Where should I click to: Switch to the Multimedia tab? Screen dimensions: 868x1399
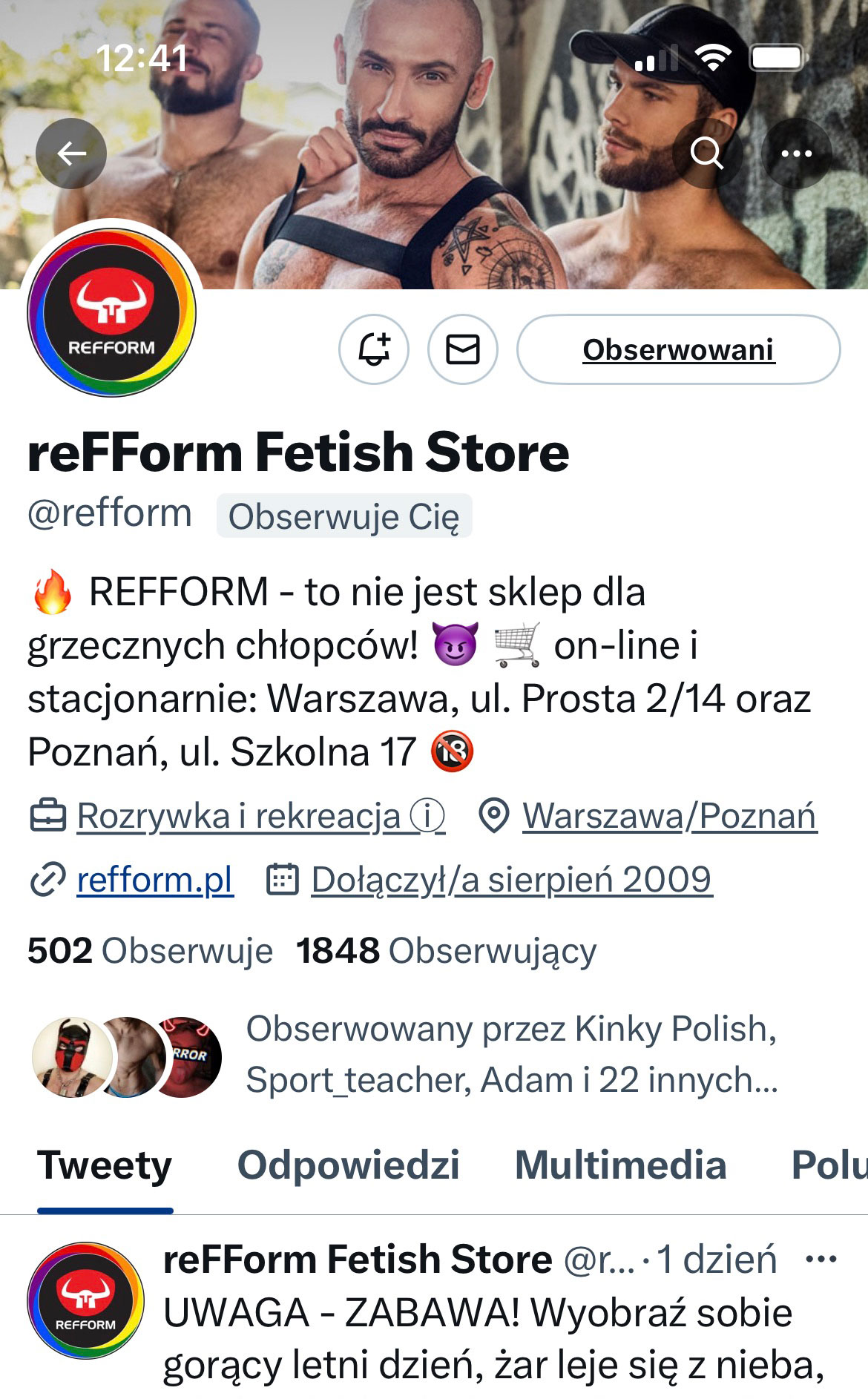(620, 1165)
